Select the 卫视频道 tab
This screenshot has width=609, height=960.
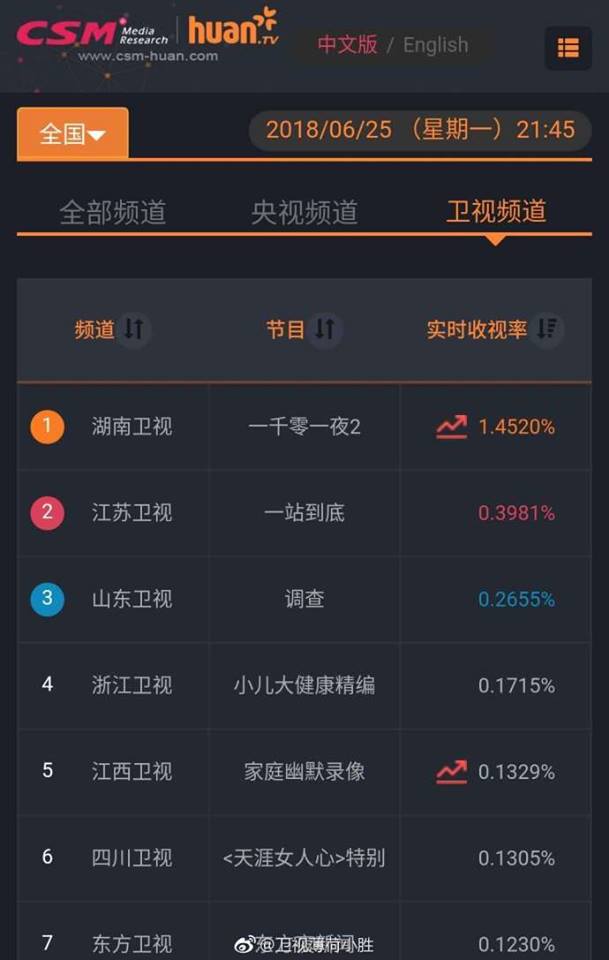[496, 212]
